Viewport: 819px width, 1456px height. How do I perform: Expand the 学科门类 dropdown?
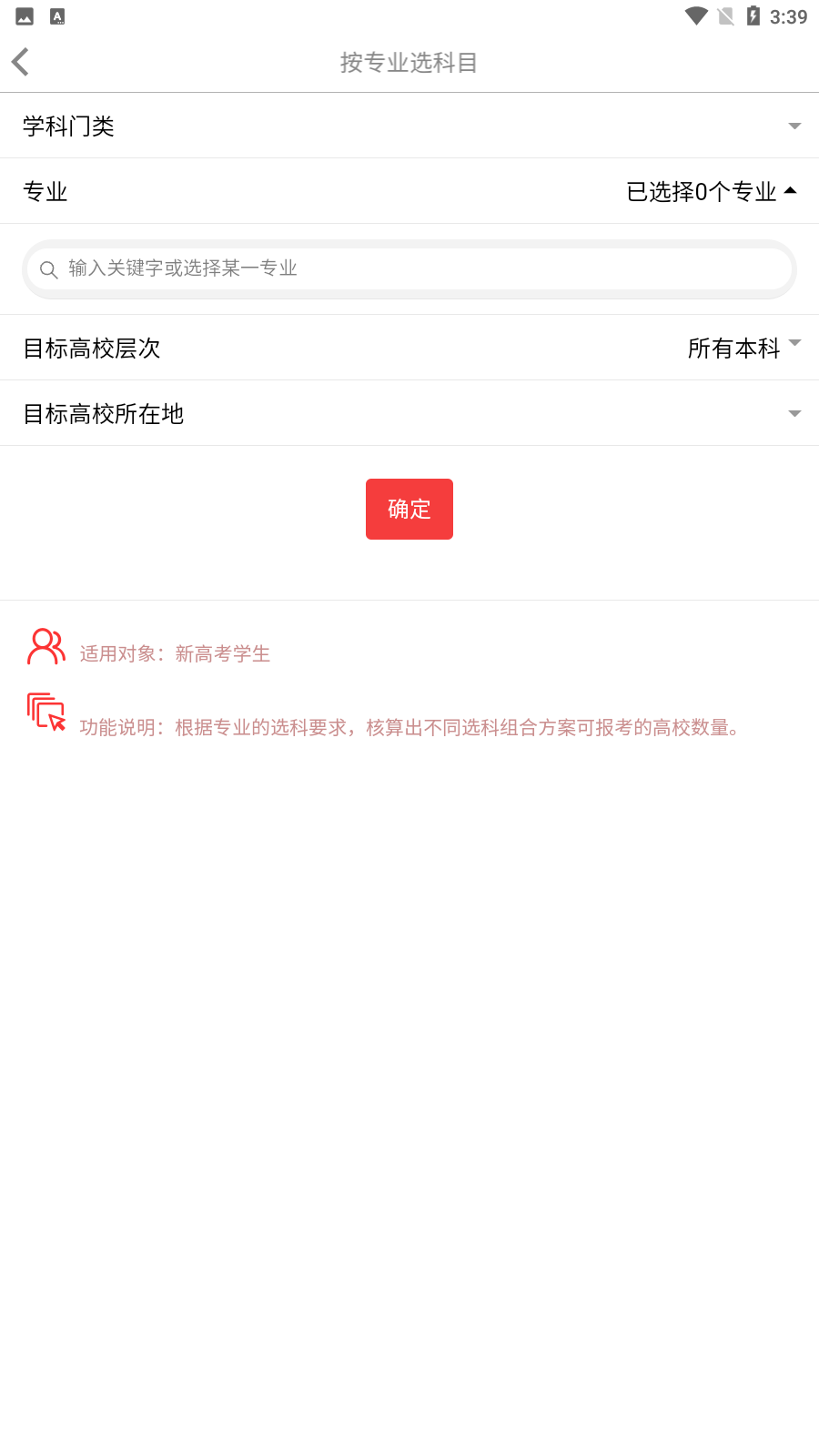[794, 126]
